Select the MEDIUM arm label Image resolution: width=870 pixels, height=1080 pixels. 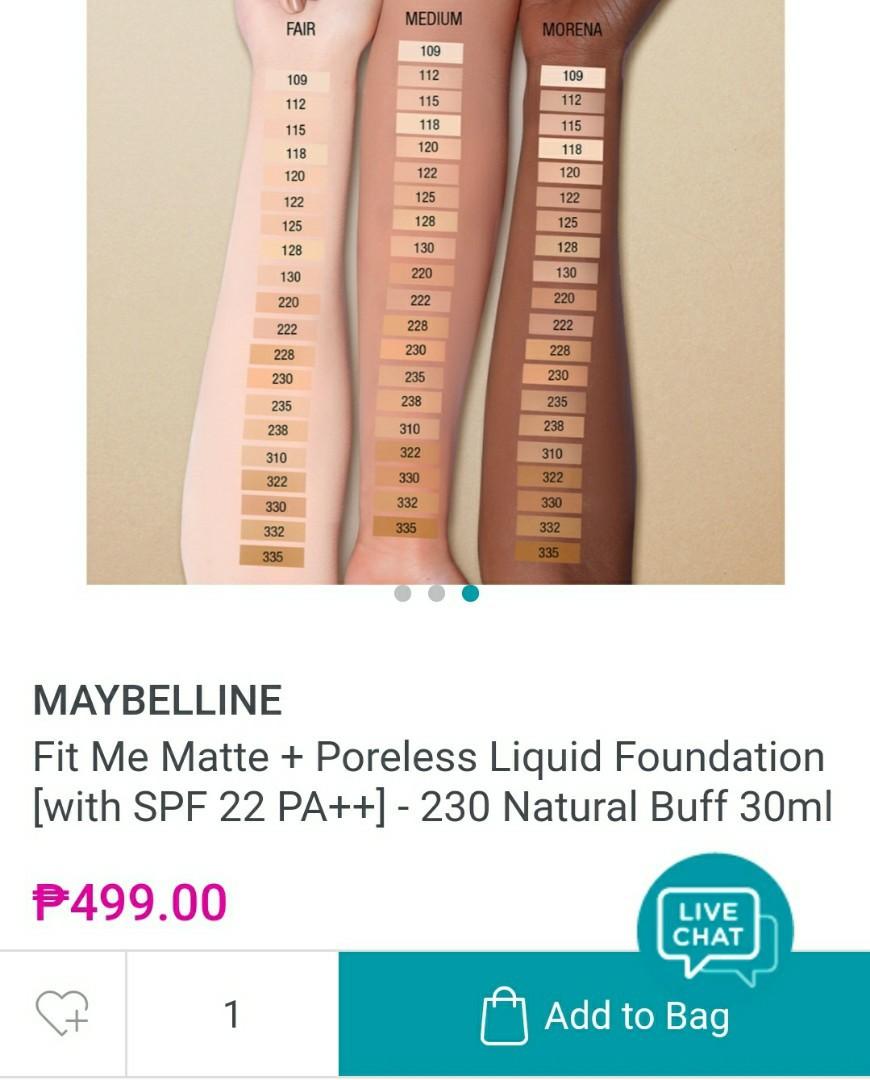tap(434, 18)
